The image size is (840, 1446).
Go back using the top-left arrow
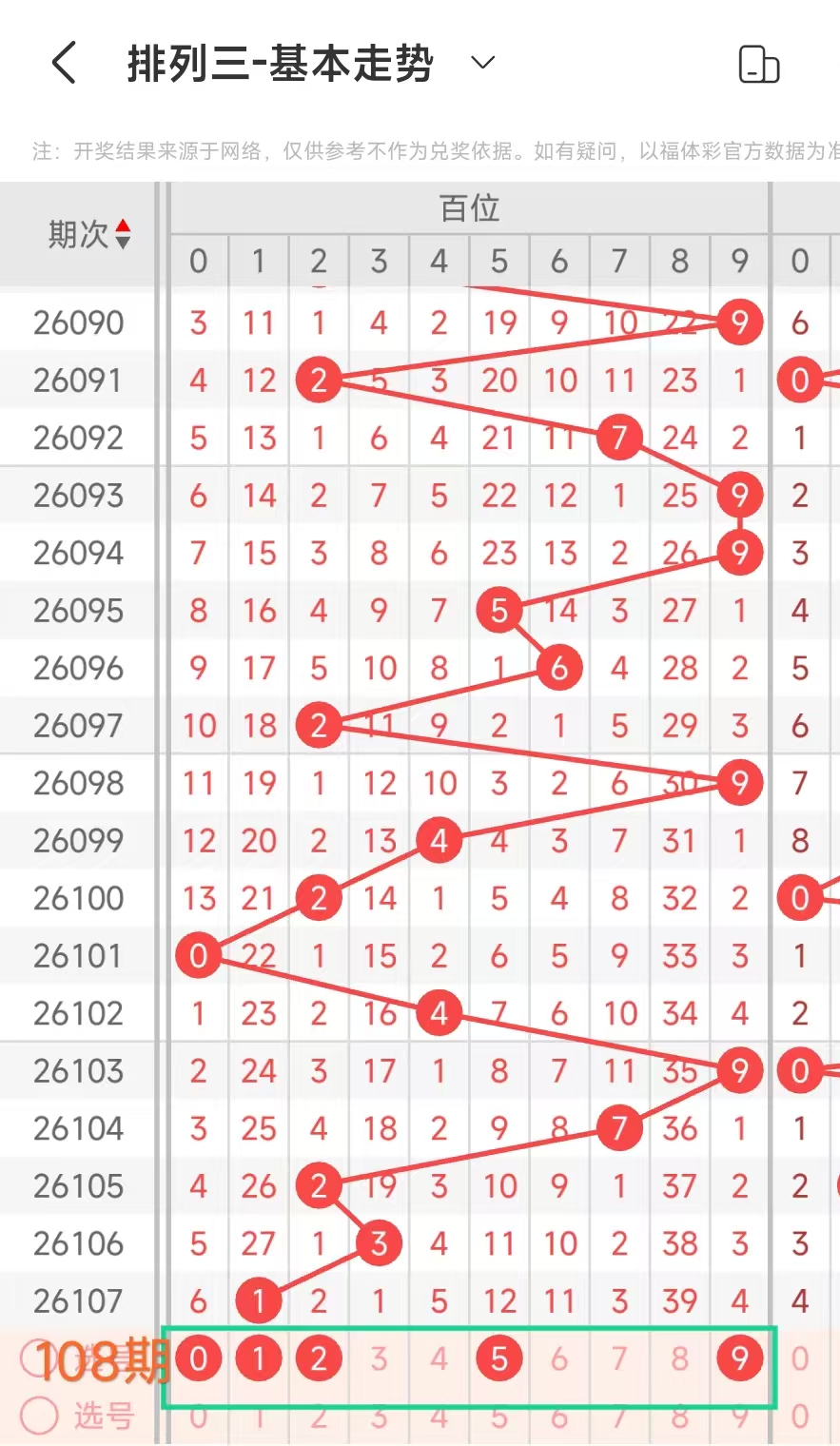(64, 64)
